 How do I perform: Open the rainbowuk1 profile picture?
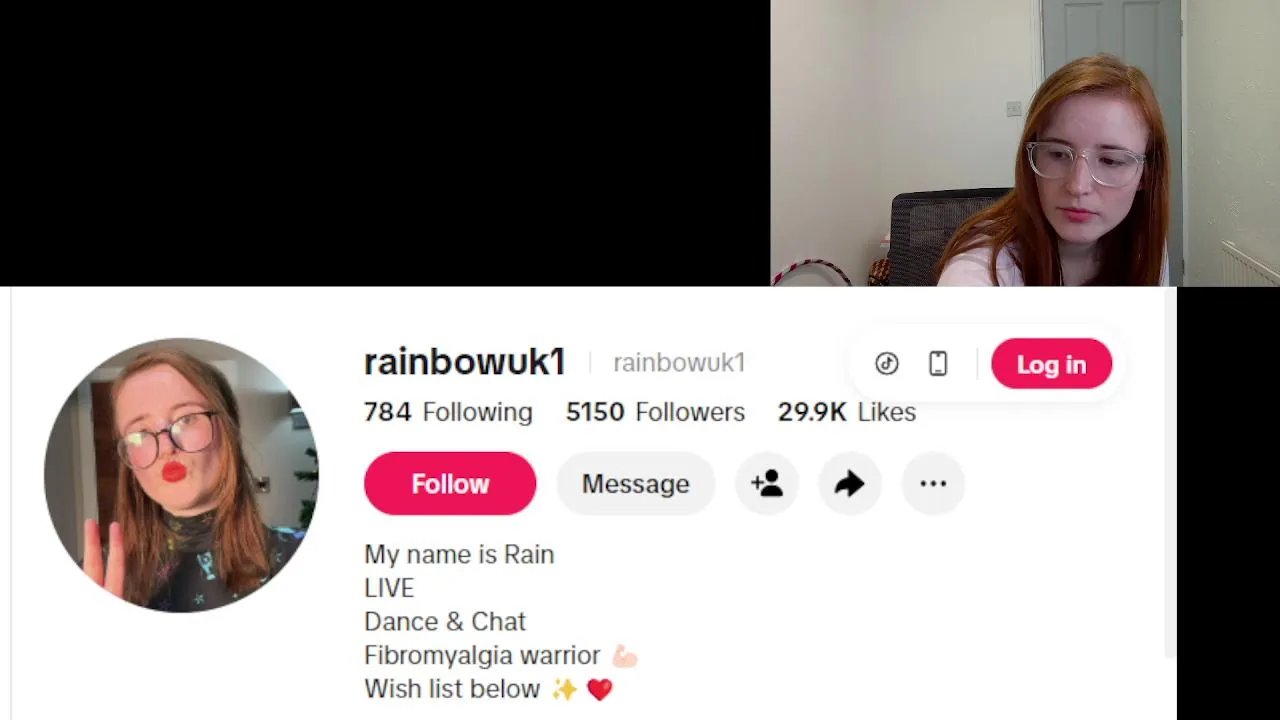[181, 475]
